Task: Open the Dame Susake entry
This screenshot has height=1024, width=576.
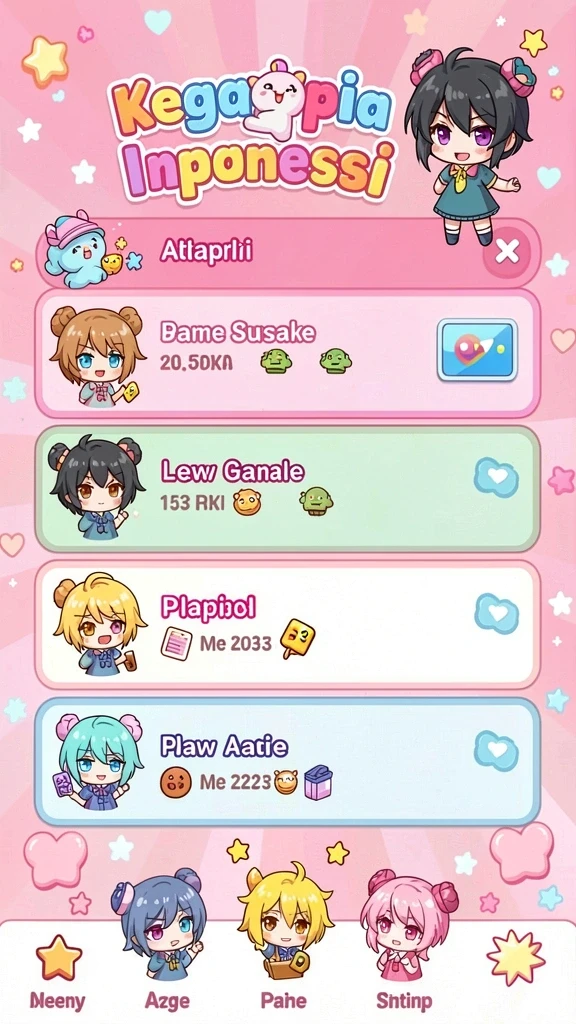Action: point(288,353)
